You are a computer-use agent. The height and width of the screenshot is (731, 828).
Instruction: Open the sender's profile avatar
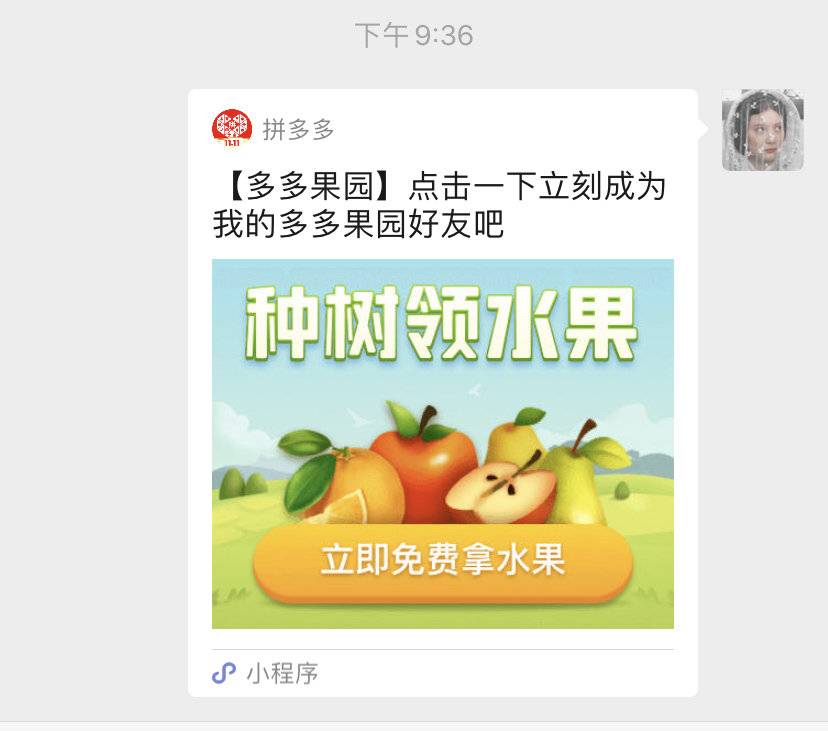[x=762, y=130]
